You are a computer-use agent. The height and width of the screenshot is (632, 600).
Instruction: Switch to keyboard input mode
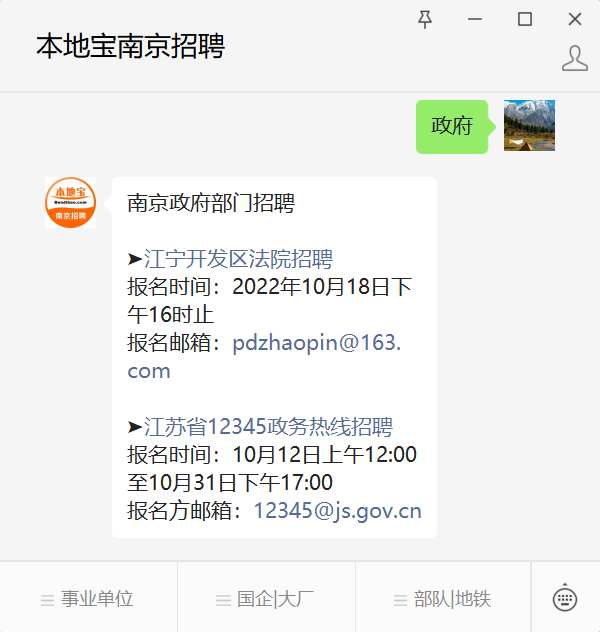tap(565, 598)
